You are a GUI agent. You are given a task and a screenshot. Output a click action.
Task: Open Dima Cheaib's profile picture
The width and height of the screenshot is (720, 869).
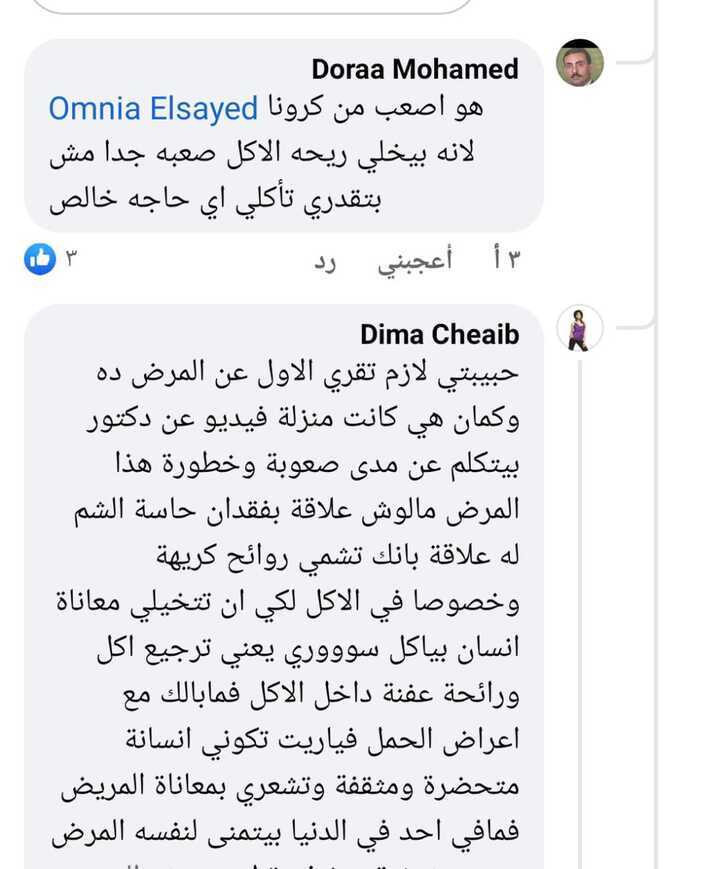click(580, 328)
